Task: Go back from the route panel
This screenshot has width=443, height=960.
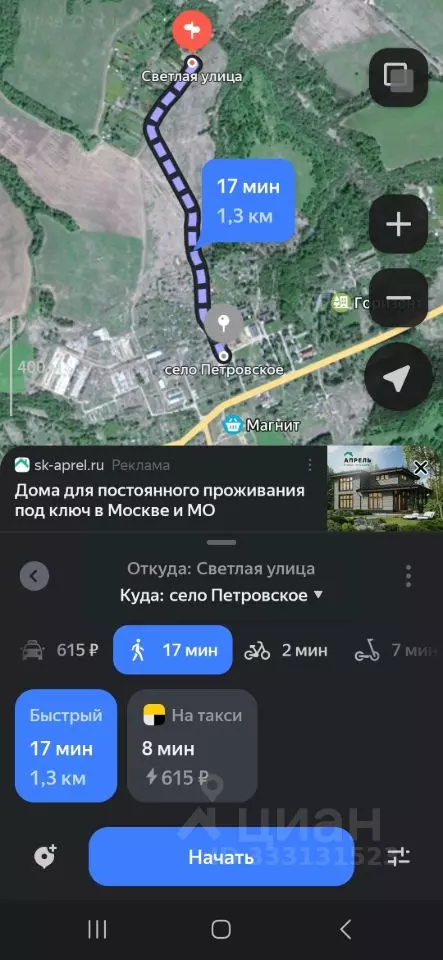Action: coord(34,576)
